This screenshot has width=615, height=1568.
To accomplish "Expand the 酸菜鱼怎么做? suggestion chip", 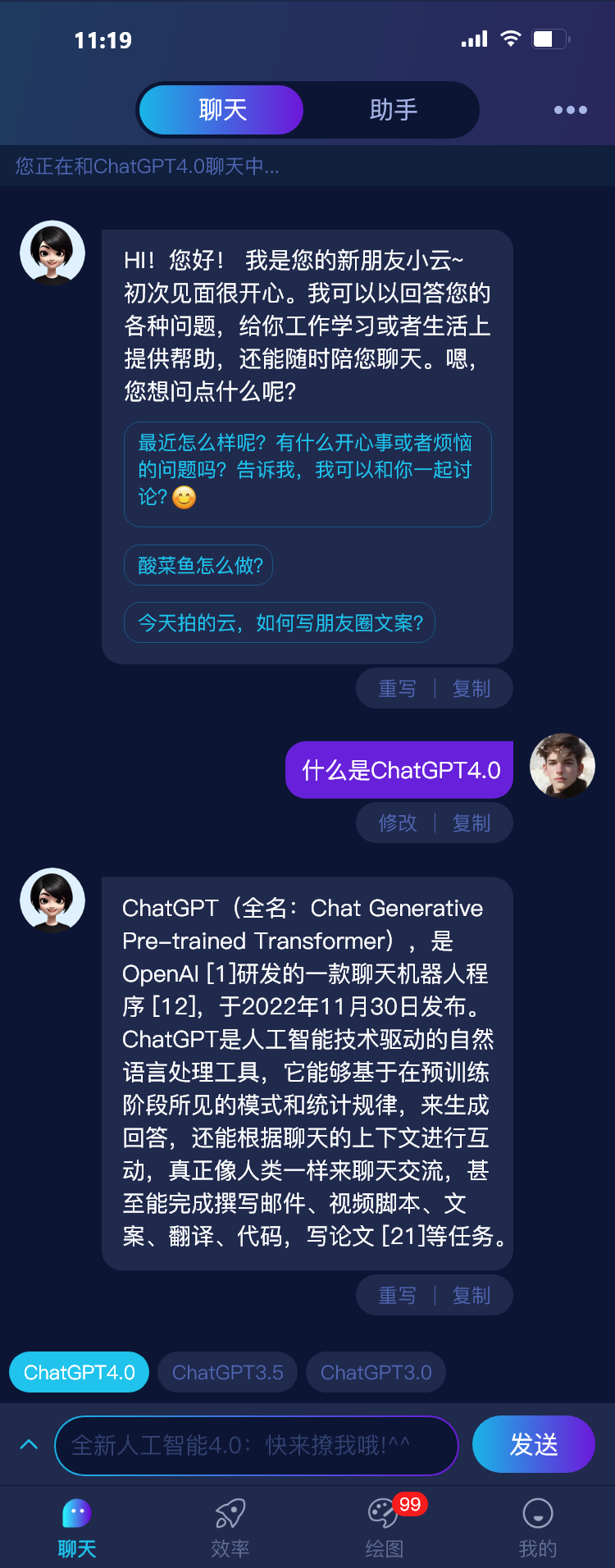I will coord(198,565).
